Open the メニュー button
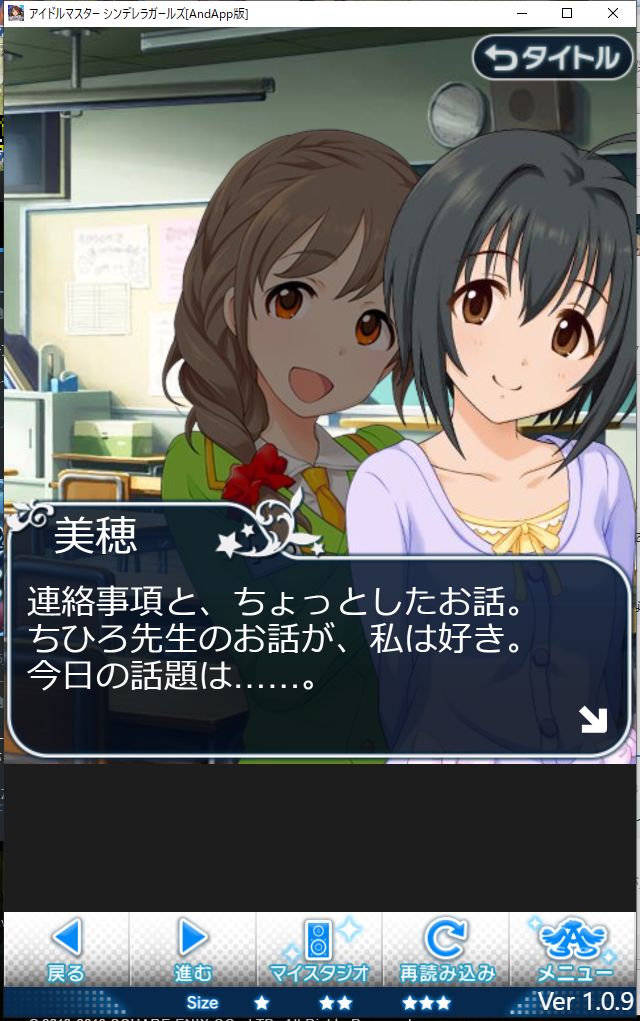 (x=574, y=950)
